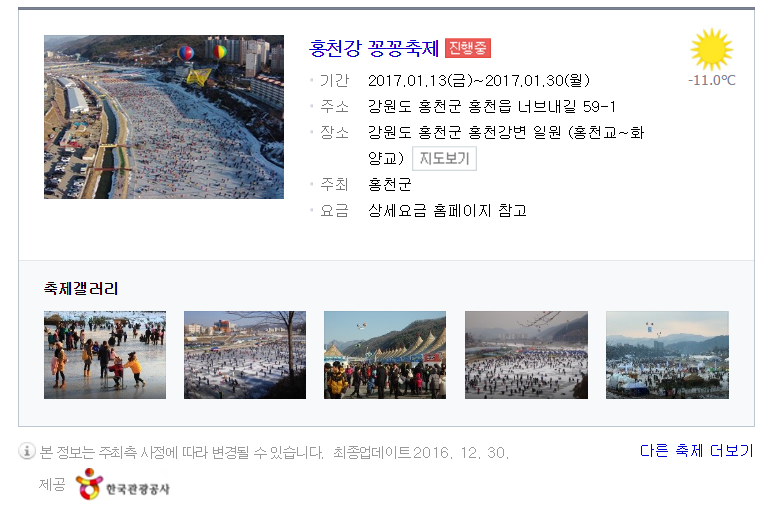The width and height of the screenshot is (772, 517).
Task: Open the main aerial festival photo
Action: pyautogui.click(x=163, y=117)
